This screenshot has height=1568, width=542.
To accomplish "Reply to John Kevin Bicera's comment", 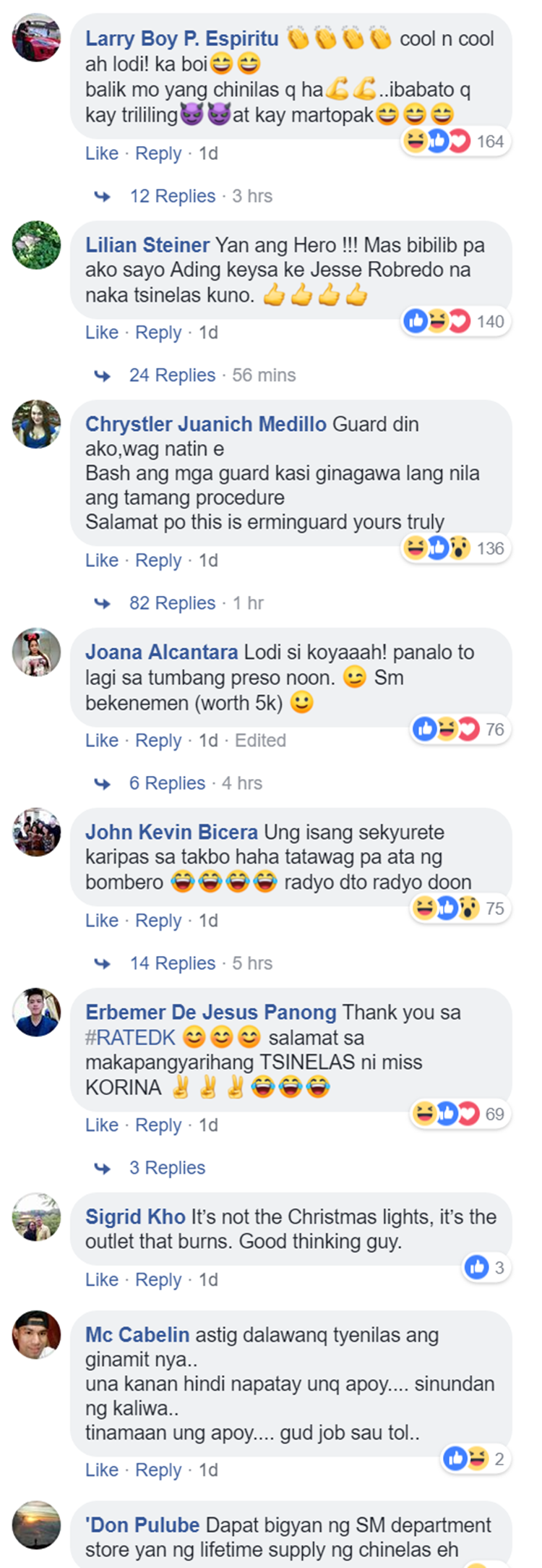I will [158, 921].
